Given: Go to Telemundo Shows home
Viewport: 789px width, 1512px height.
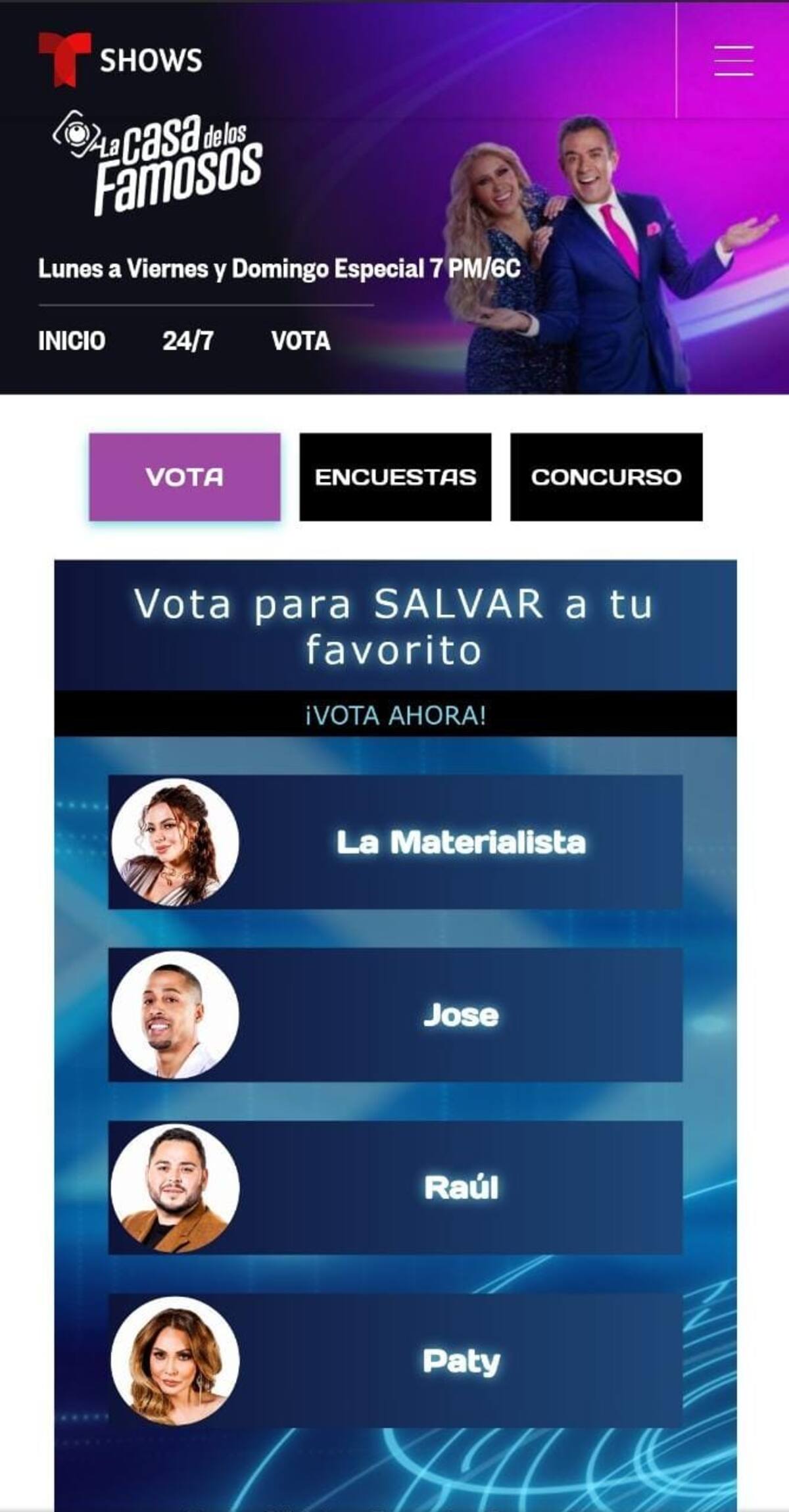Looking at the screenshot, I should pyautogui.click(x=120, y=60).
